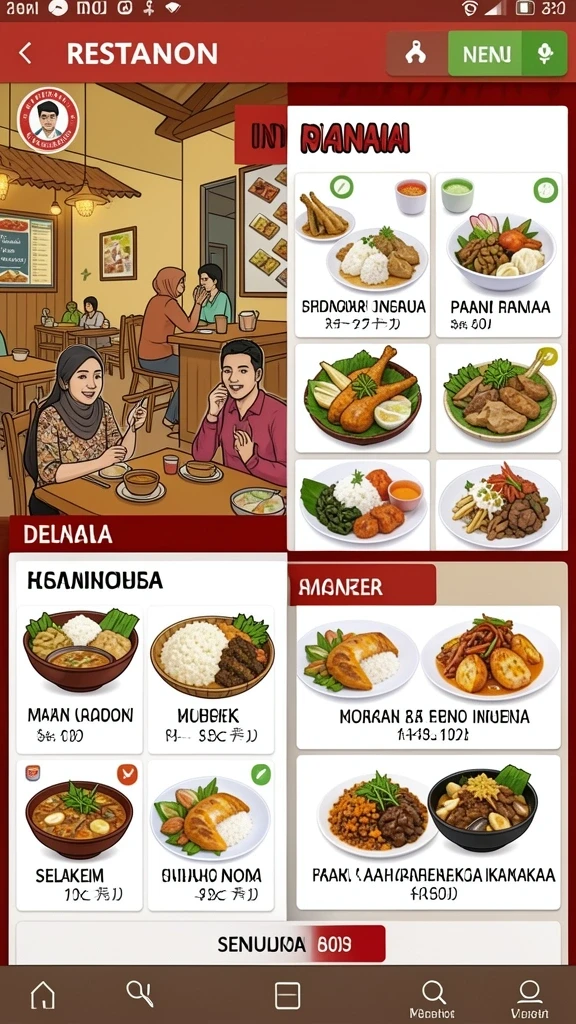Open the SELAKEIM soup card
576x1024 pixels.
pos(80,835)
